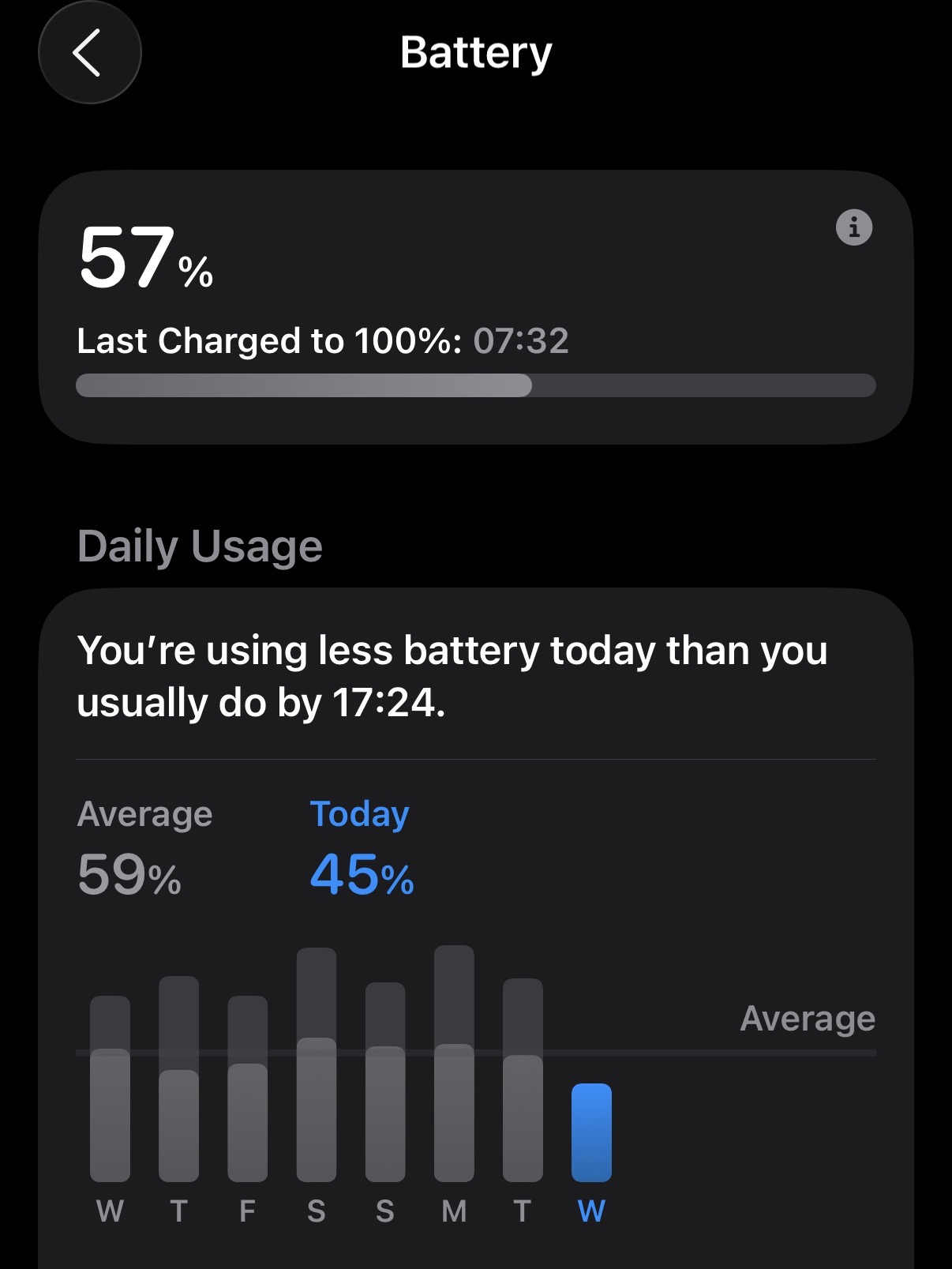Screen dimensions: 952x1269
Task: Open the battery info icon
Action: [x=854, y=227]
